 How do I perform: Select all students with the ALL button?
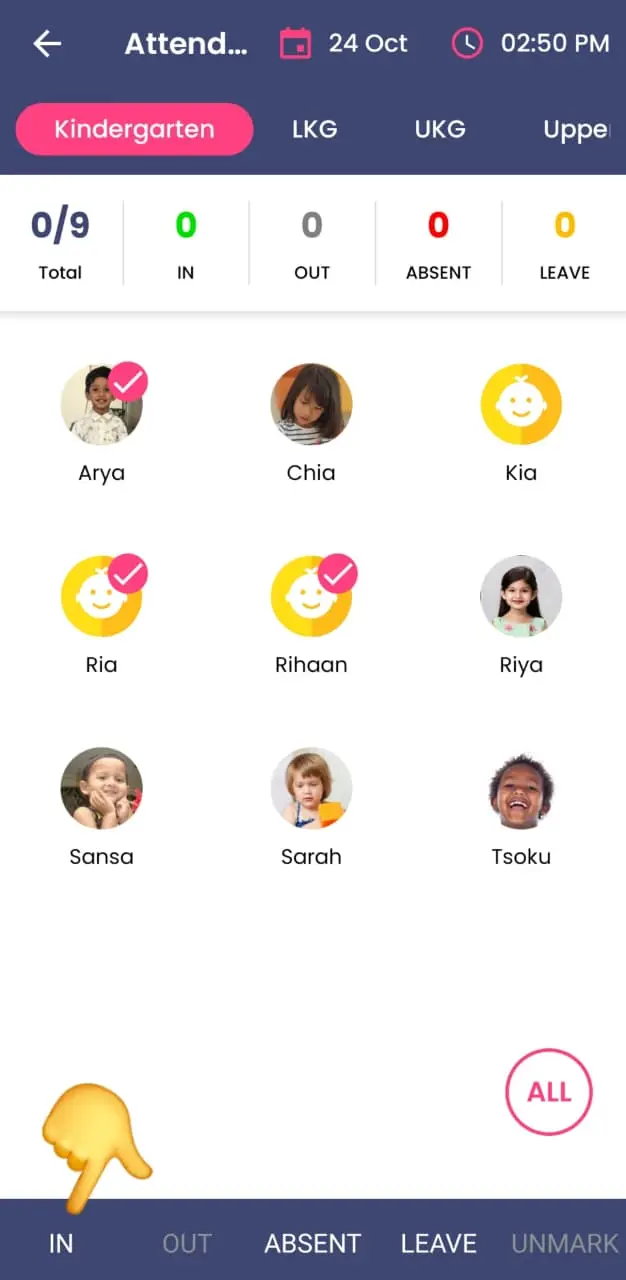point(549,1092)
